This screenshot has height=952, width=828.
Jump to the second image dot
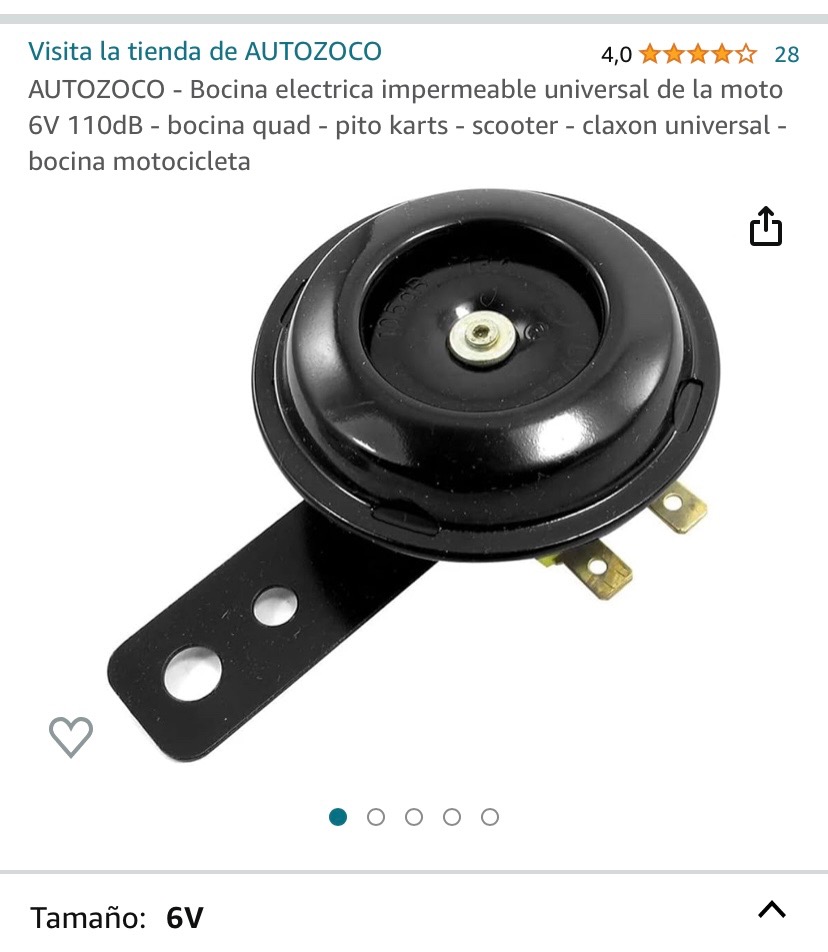click(376, 817)
